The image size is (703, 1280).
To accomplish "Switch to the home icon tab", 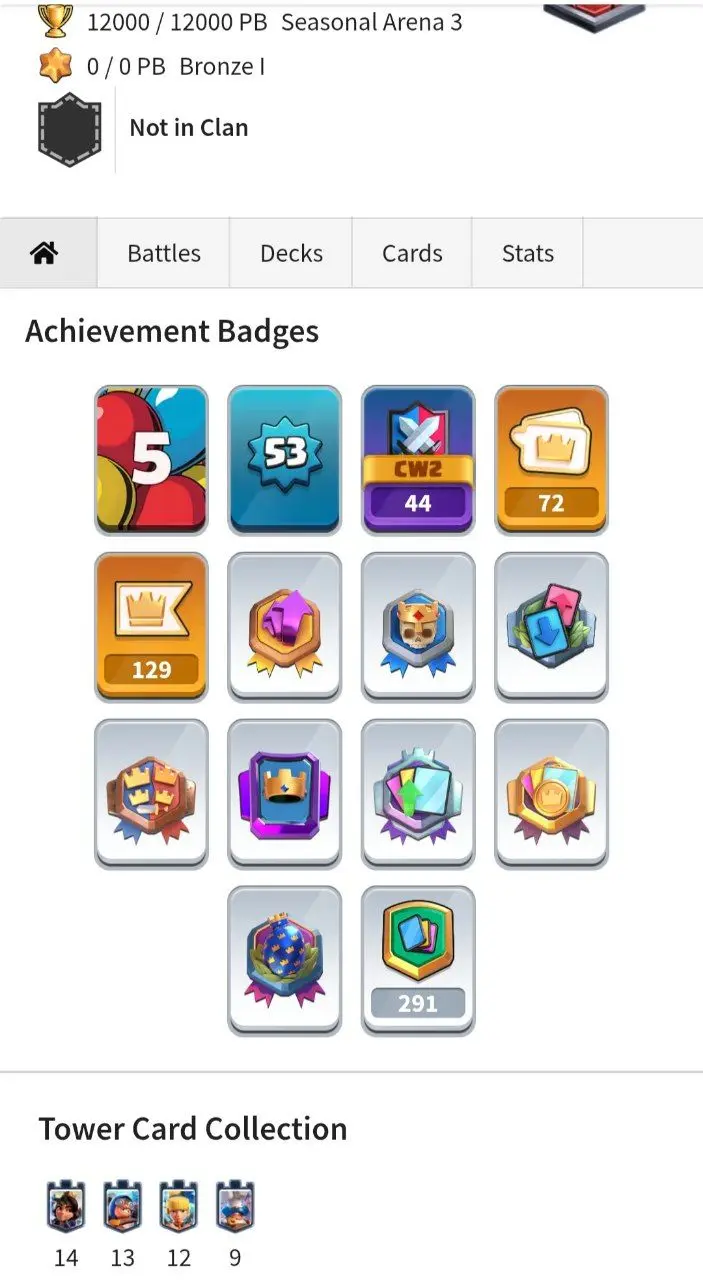I will click(44, 253).
